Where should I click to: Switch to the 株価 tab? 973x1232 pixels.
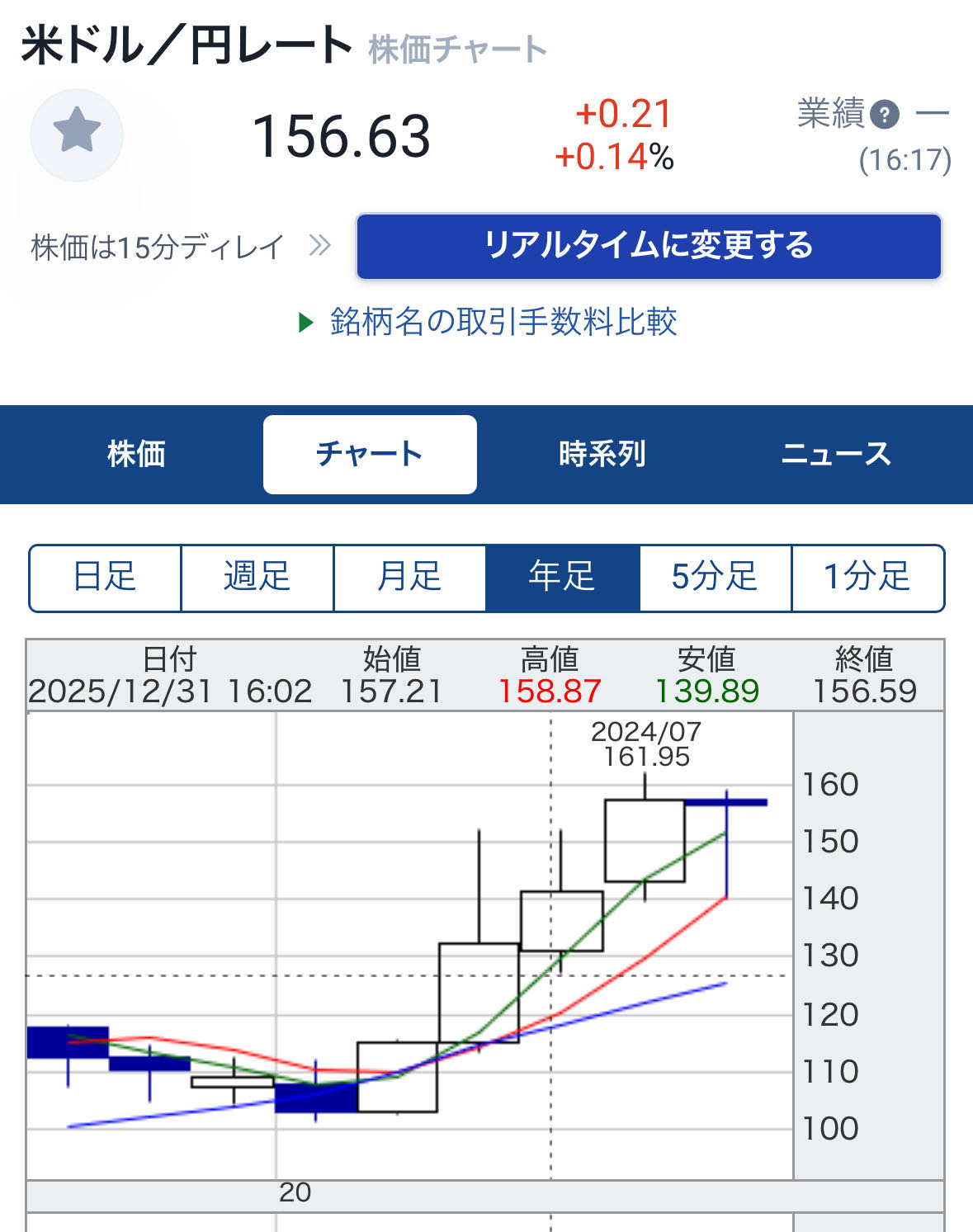[137, 454]
